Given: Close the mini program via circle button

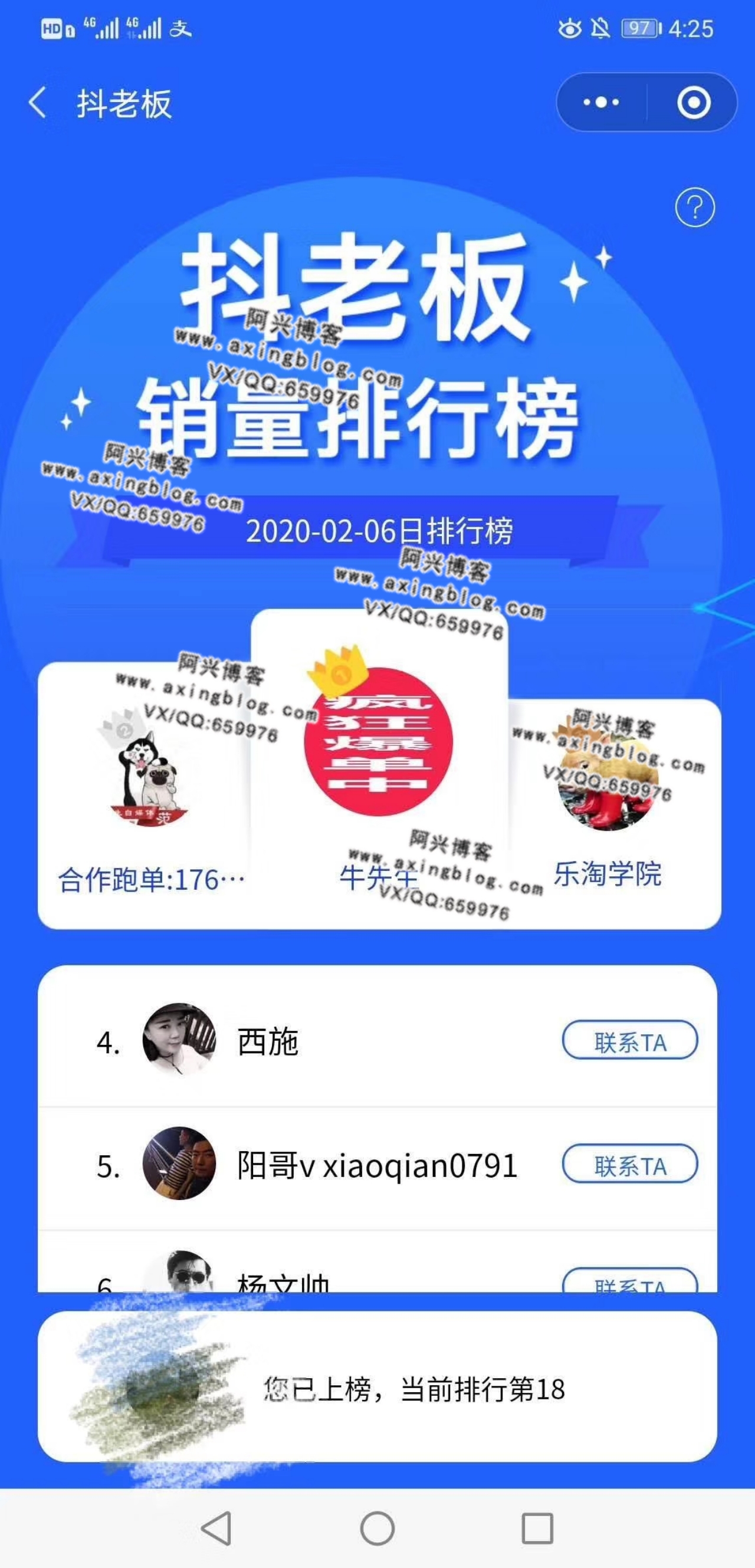Looking at the screenshot, I should tap(694, 102).
